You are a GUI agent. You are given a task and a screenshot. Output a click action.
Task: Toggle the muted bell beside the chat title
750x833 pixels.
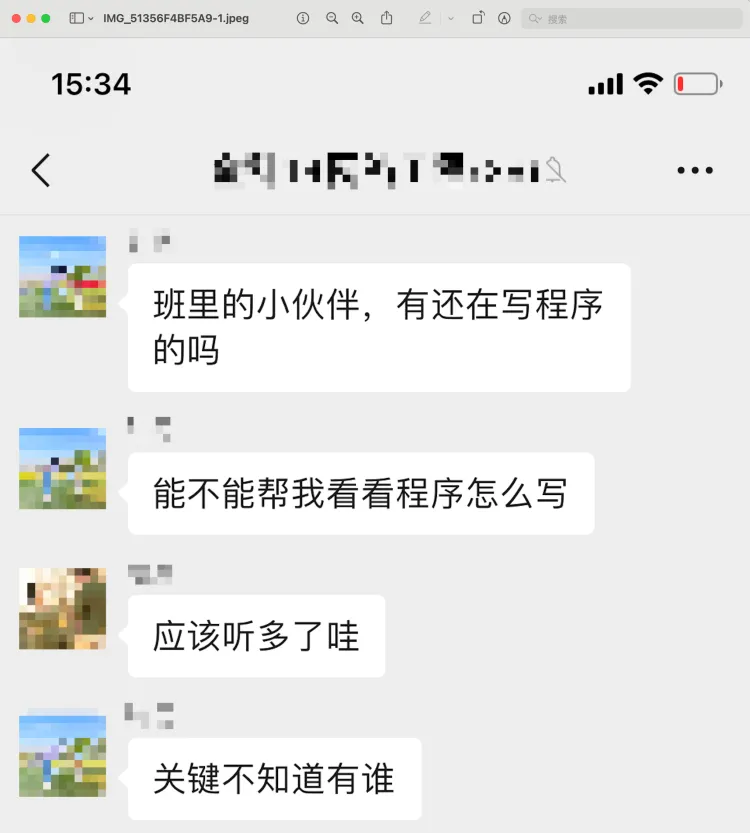pos(557,170)
